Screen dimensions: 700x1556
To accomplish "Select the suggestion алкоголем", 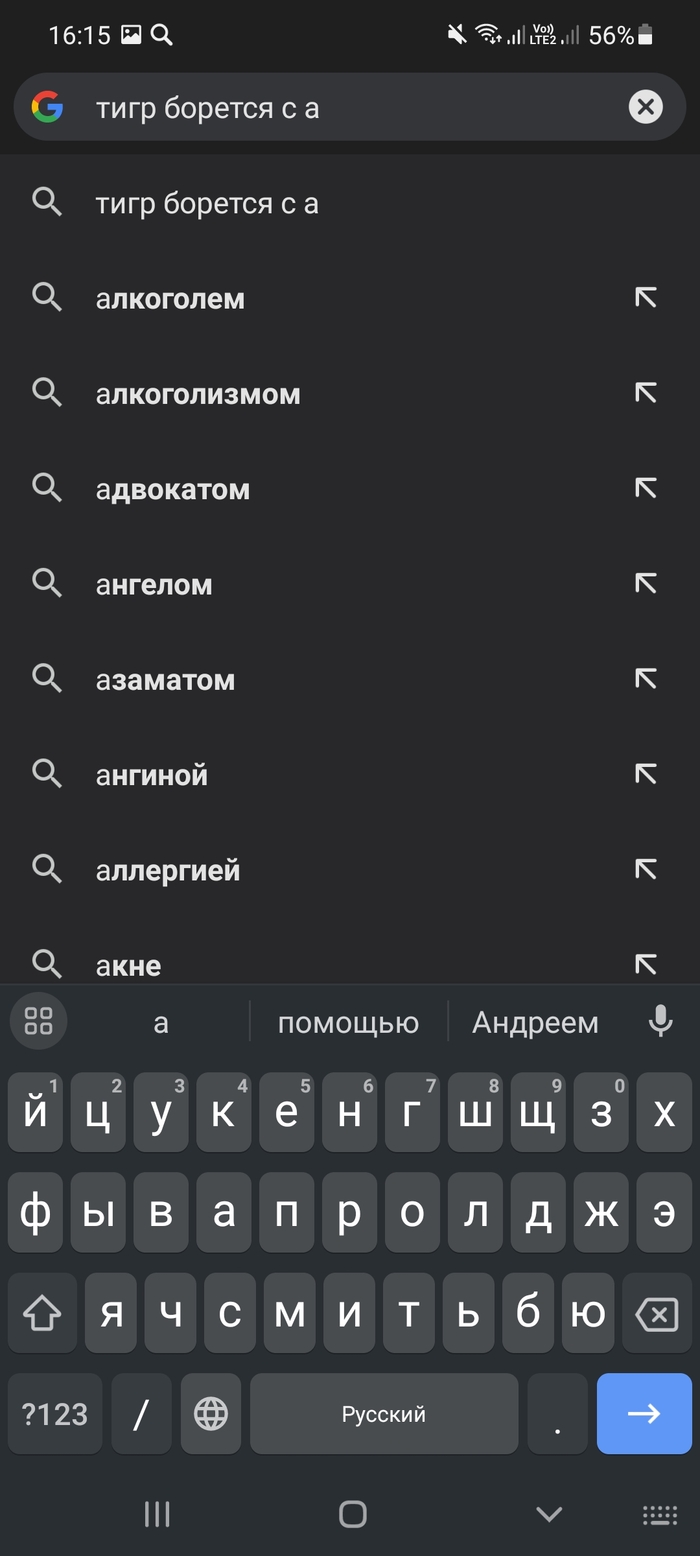I will tap(170, 298).
